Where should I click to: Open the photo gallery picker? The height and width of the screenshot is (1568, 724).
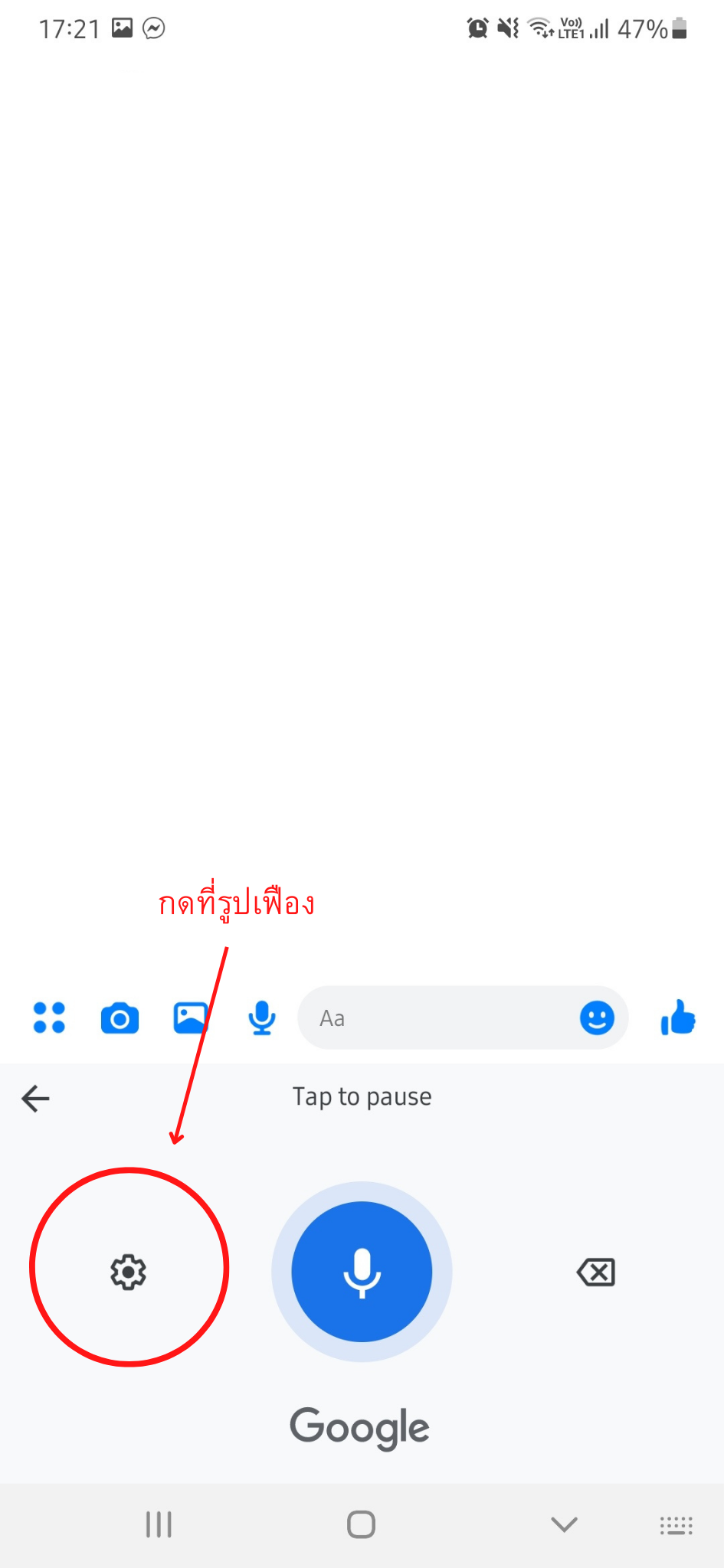(190, 1018)
